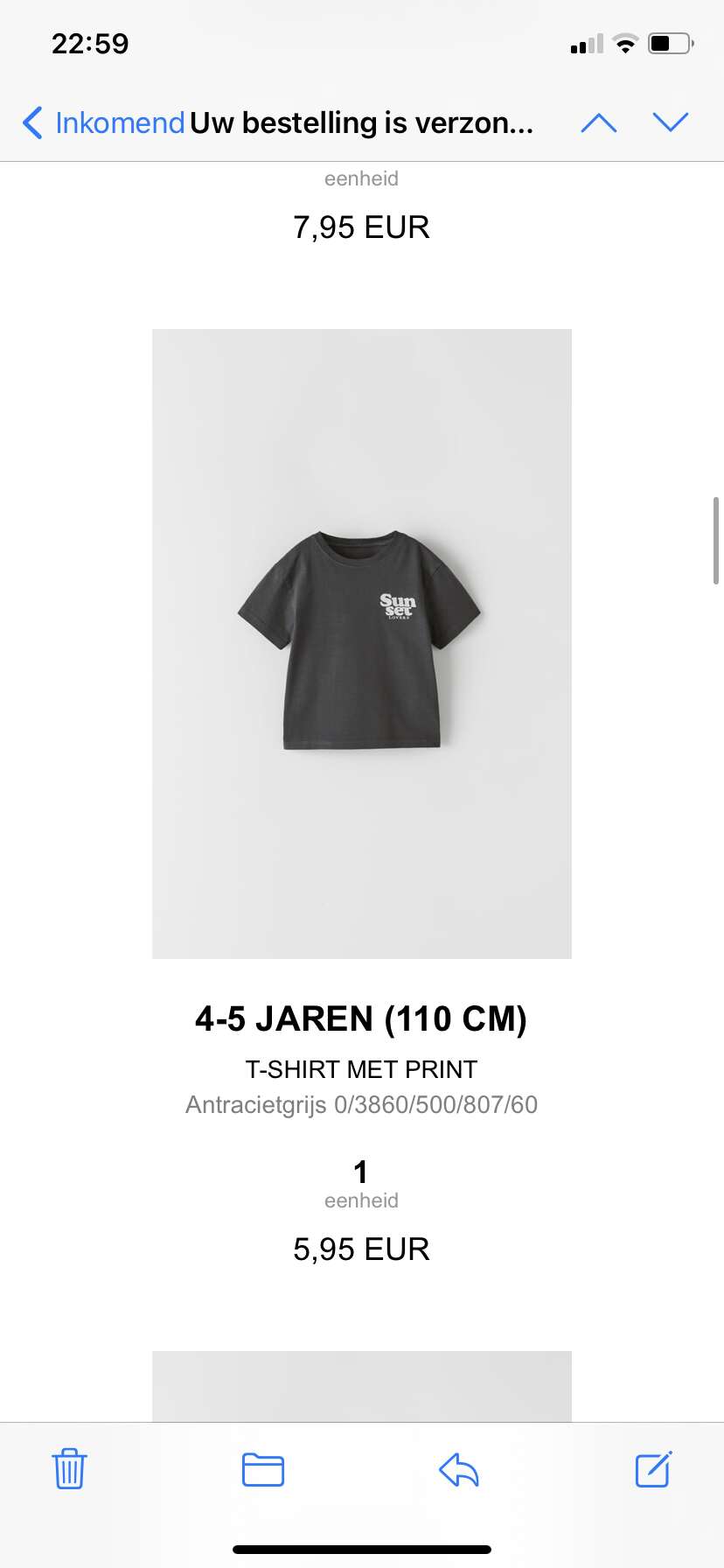Move the email to a folder
Screen dimensions: 724x1568
point(263,1469)
